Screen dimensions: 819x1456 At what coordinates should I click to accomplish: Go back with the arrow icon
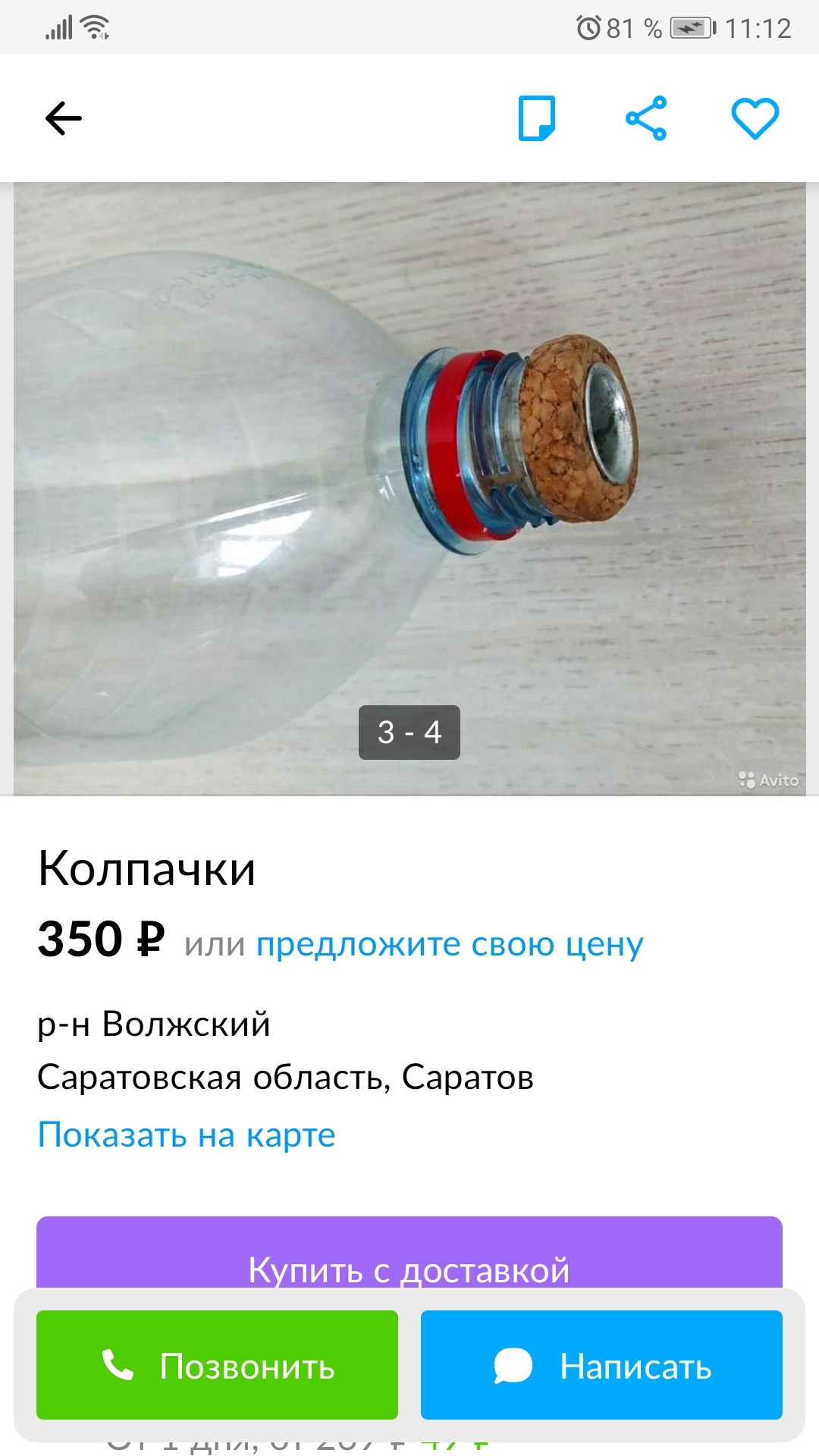[64, 118]
